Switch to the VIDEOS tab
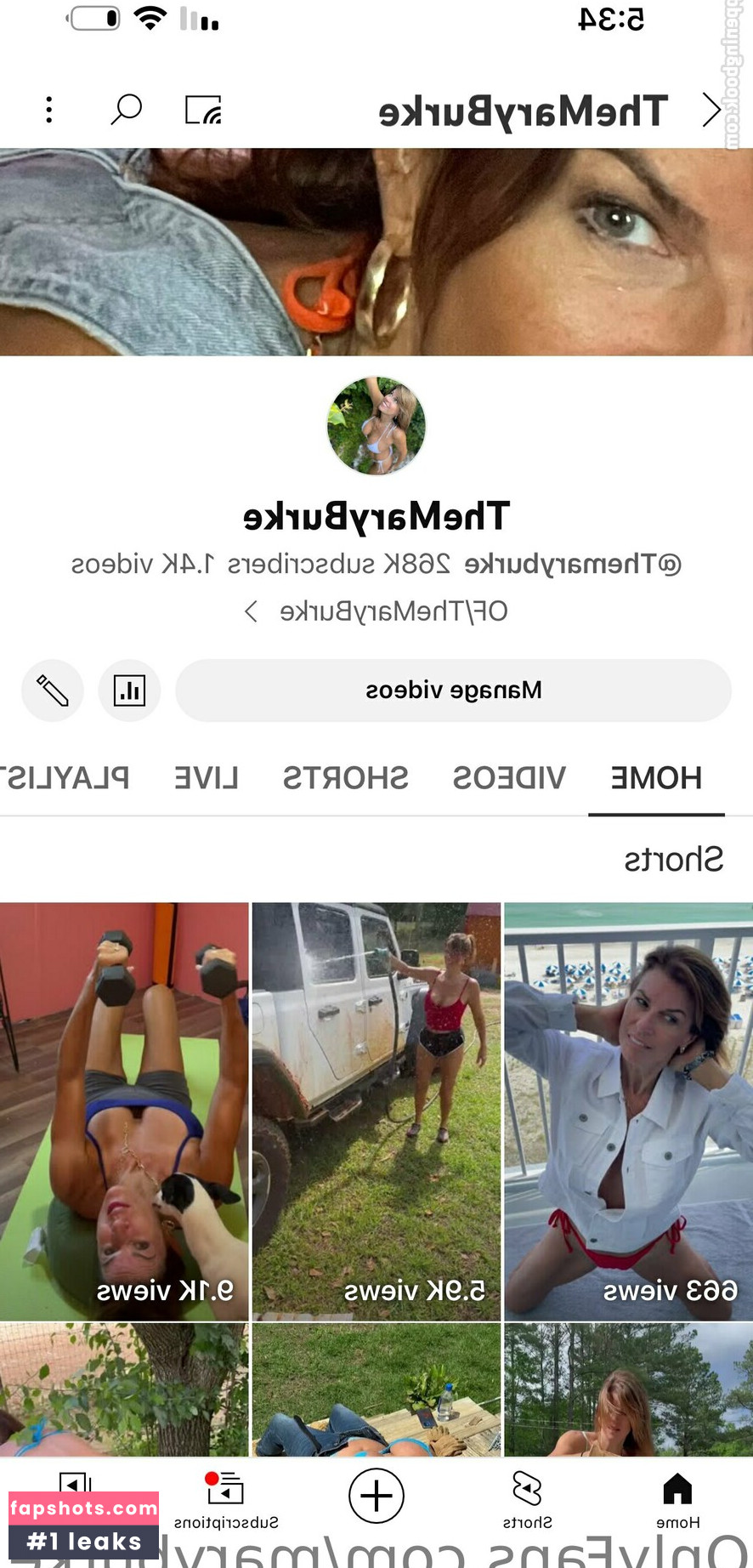Viewport: 753px width, 1568px height. pyautogui.click(x=508, y=778)
